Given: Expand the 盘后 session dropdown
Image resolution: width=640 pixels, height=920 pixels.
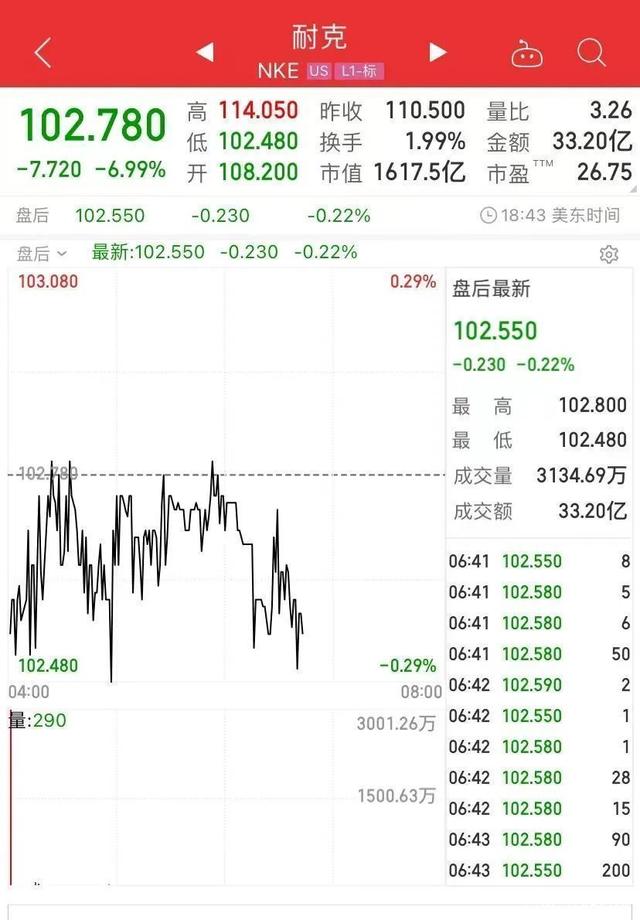Looking at the screenshot, I should (x=42, y=253).
